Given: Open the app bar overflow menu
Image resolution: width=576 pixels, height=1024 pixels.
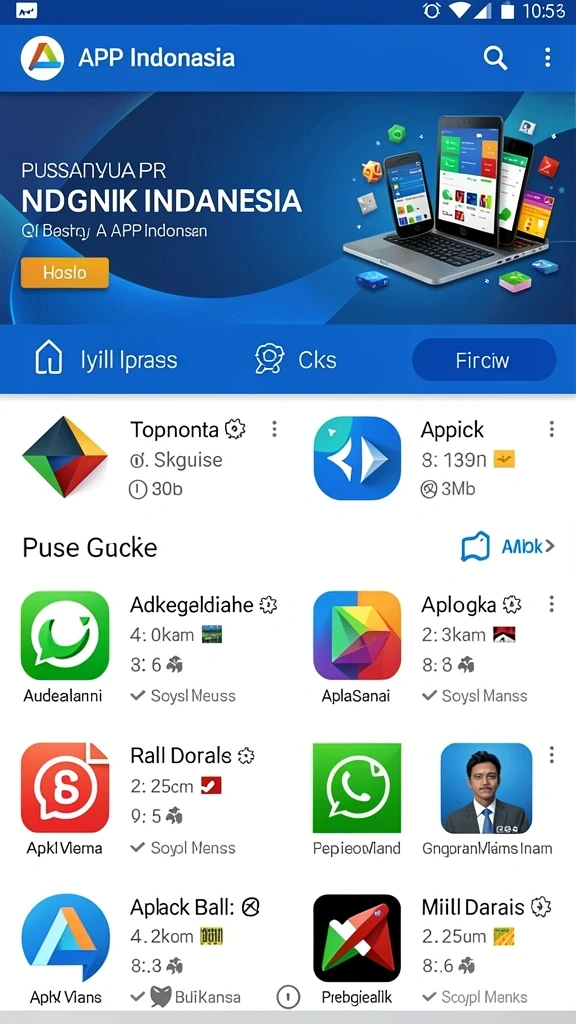Looking at the screenshot, I should click(x=547, y=58).
